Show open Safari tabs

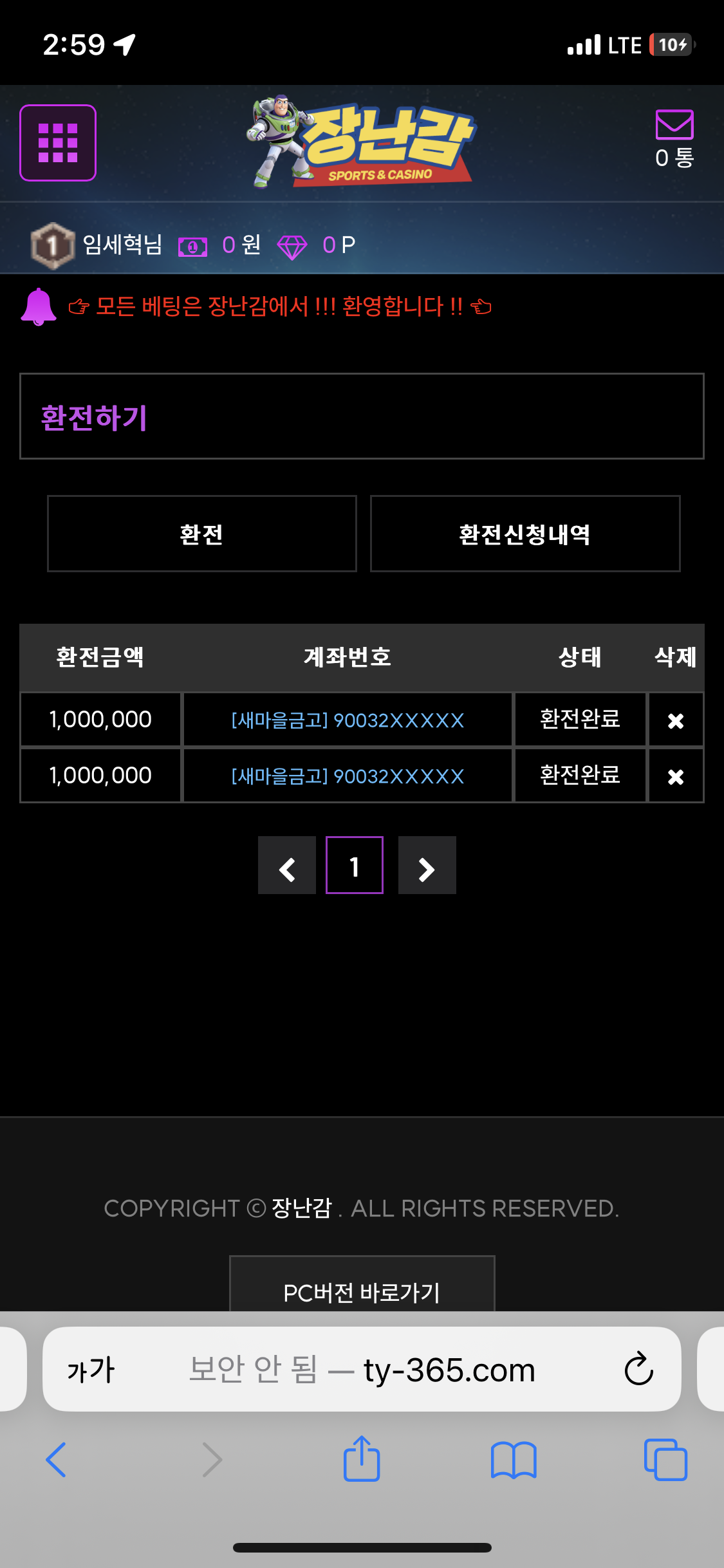[x=665, y=1459]
